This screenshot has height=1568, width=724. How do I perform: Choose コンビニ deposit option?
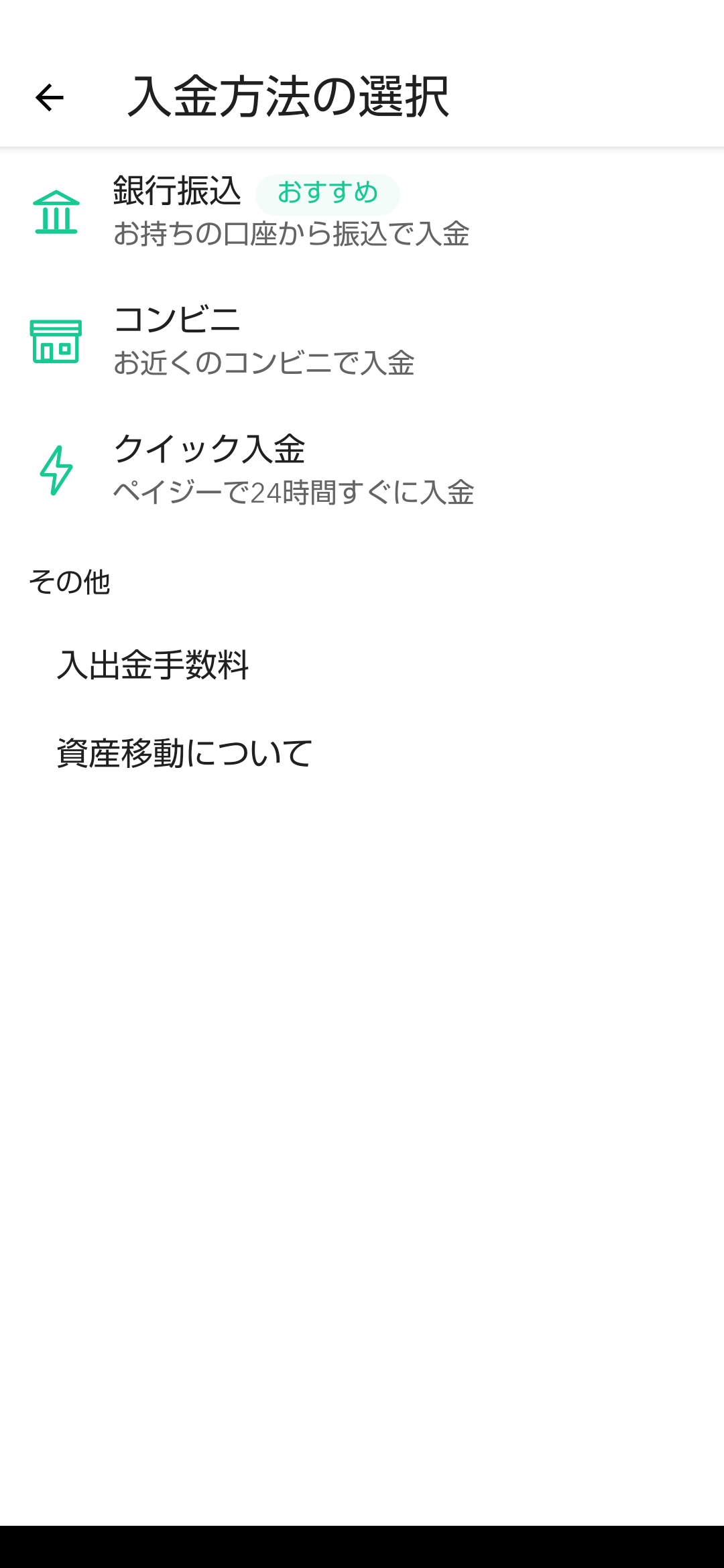362,340
